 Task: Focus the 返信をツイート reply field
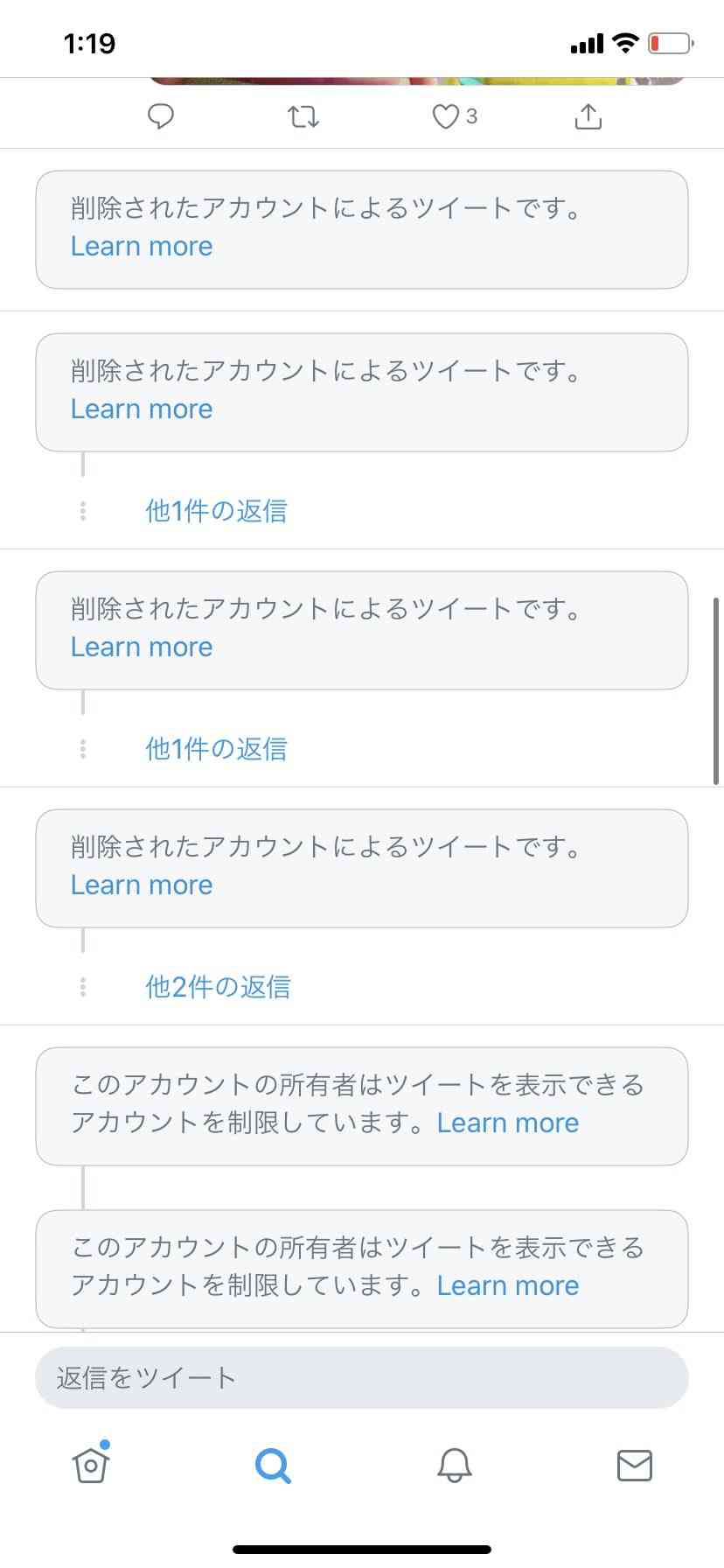tap(362, 1378)
